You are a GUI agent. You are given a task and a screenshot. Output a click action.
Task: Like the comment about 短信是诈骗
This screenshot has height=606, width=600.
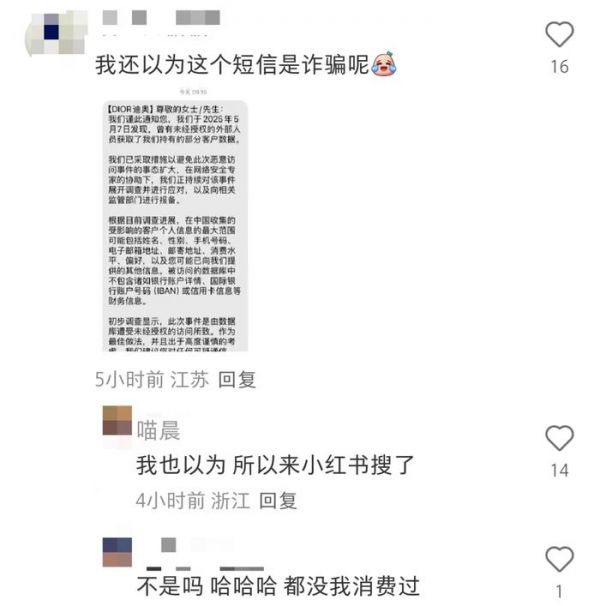coord(559,35)
